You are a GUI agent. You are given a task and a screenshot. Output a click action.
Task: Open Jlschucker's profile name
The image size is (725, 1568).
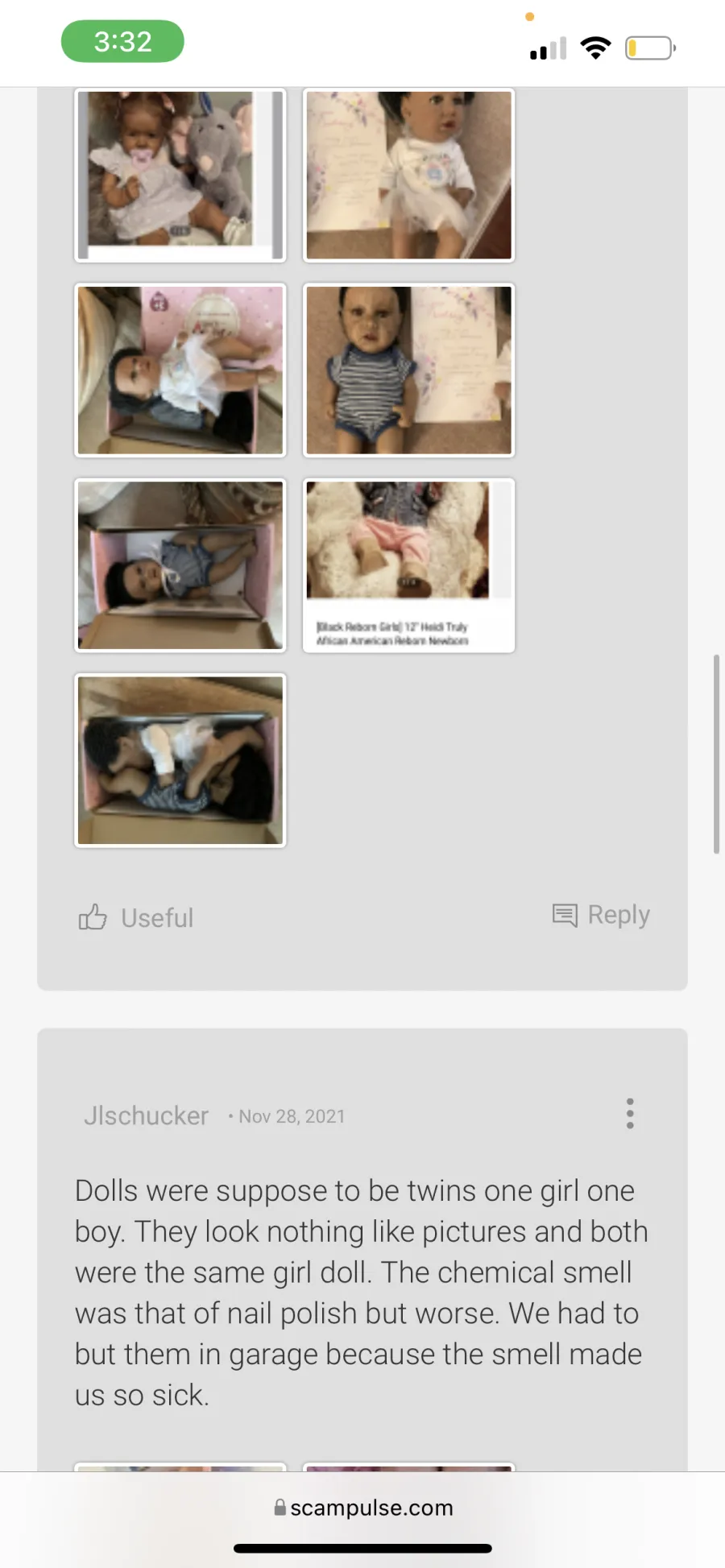(146, 1115)
